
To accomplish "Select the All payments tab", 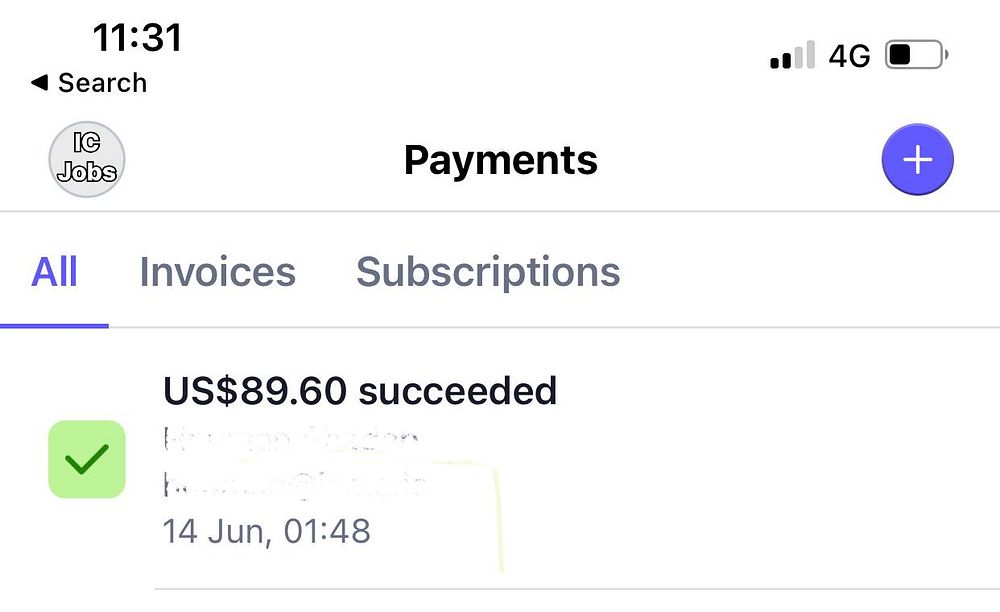I will coord(54,272).
